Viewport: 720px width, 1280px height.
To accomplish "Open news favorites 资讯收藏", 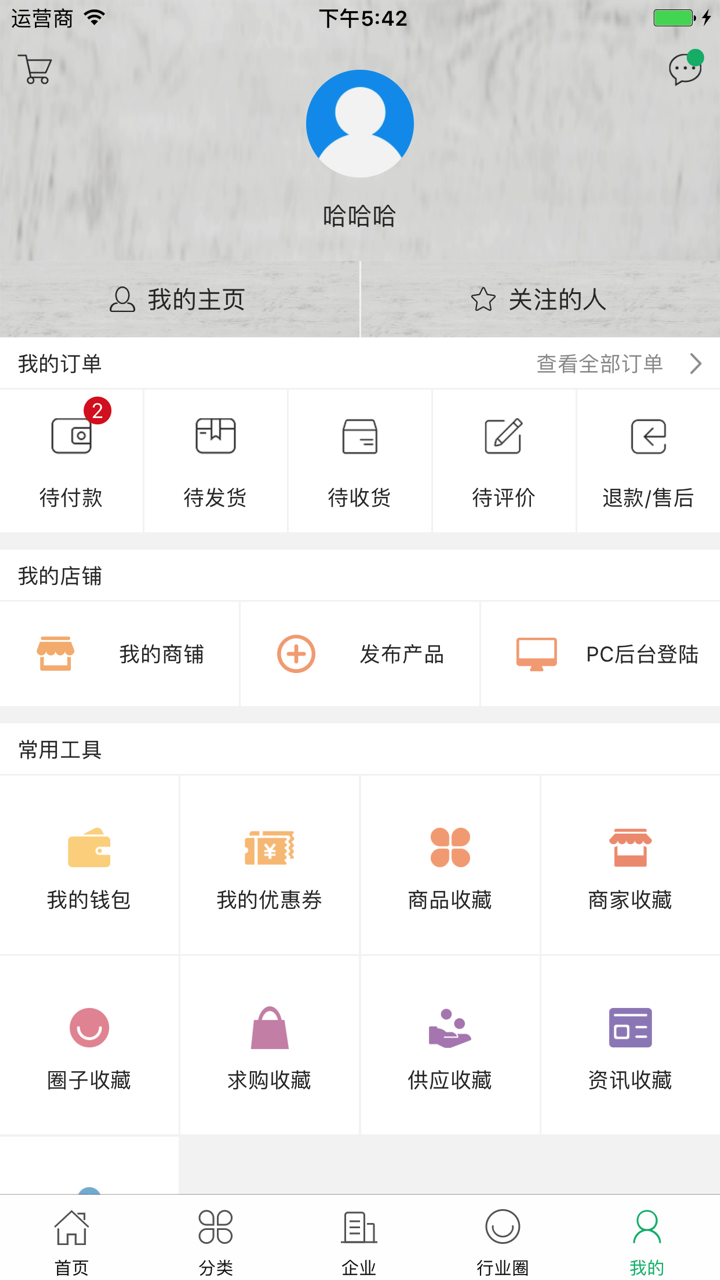I will click(x=629, y=1044).
